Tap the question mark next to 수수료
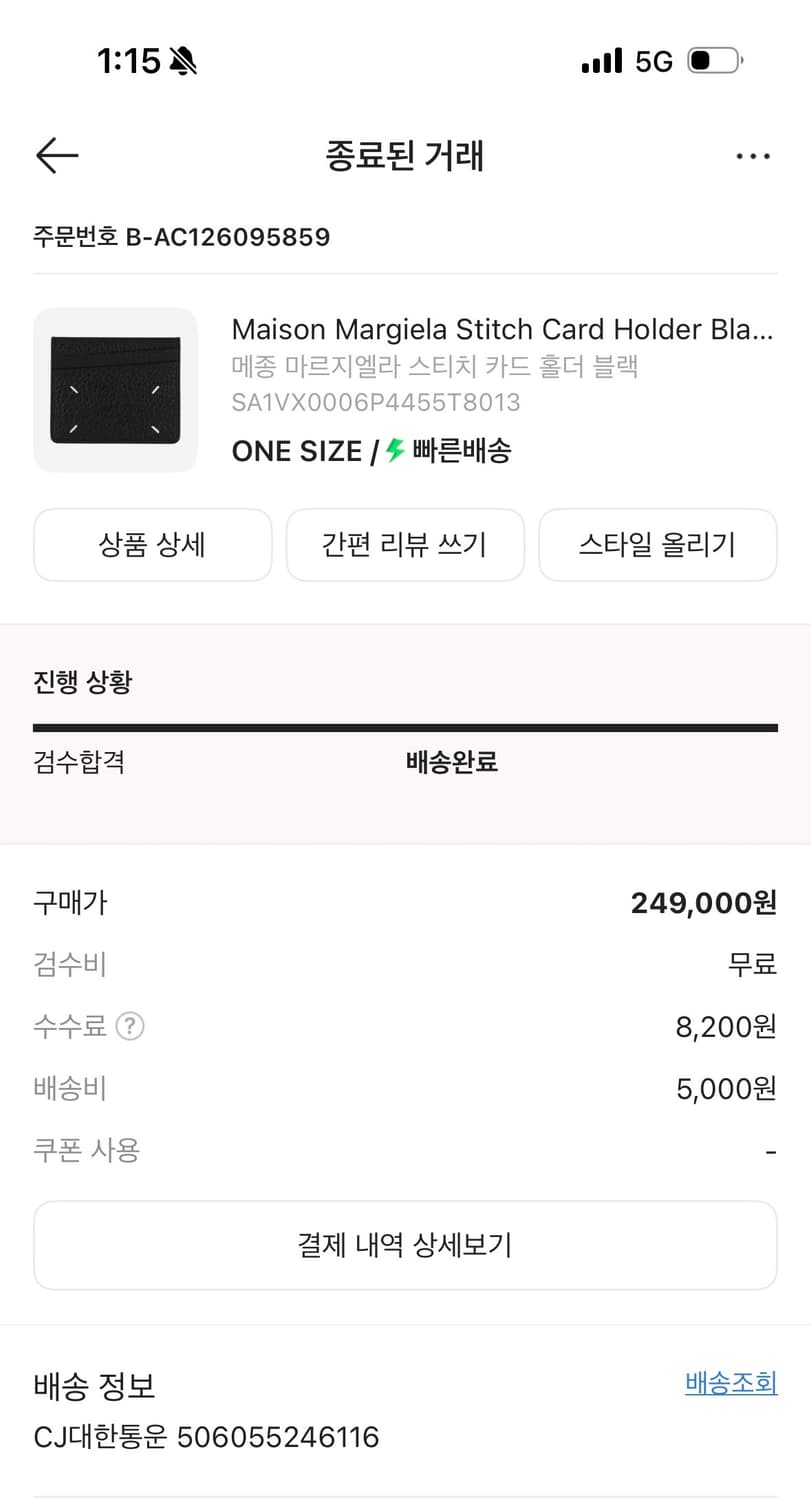 [130, 1026]
